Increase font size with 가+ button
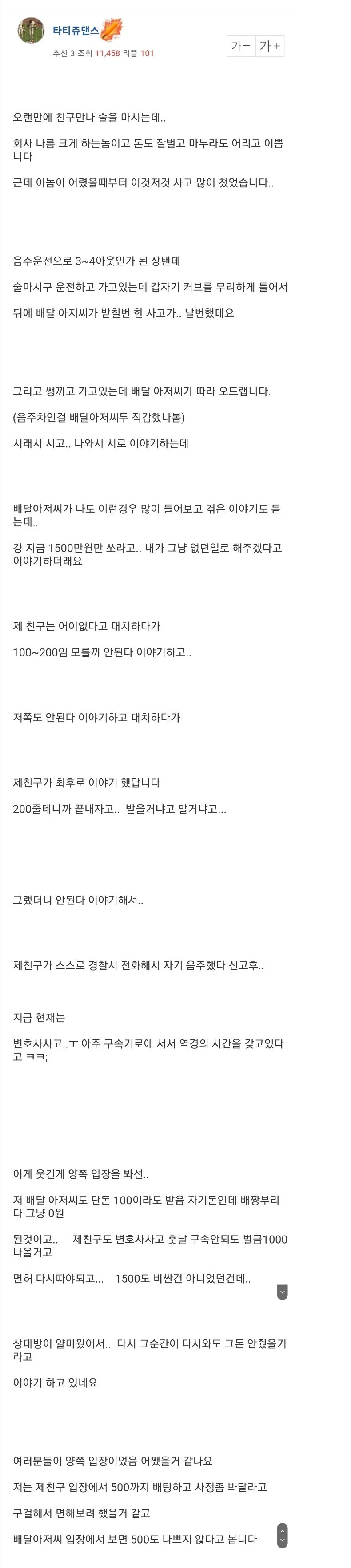The width and height of the screenshot is (351, 1568). click(x=269, y=46)
